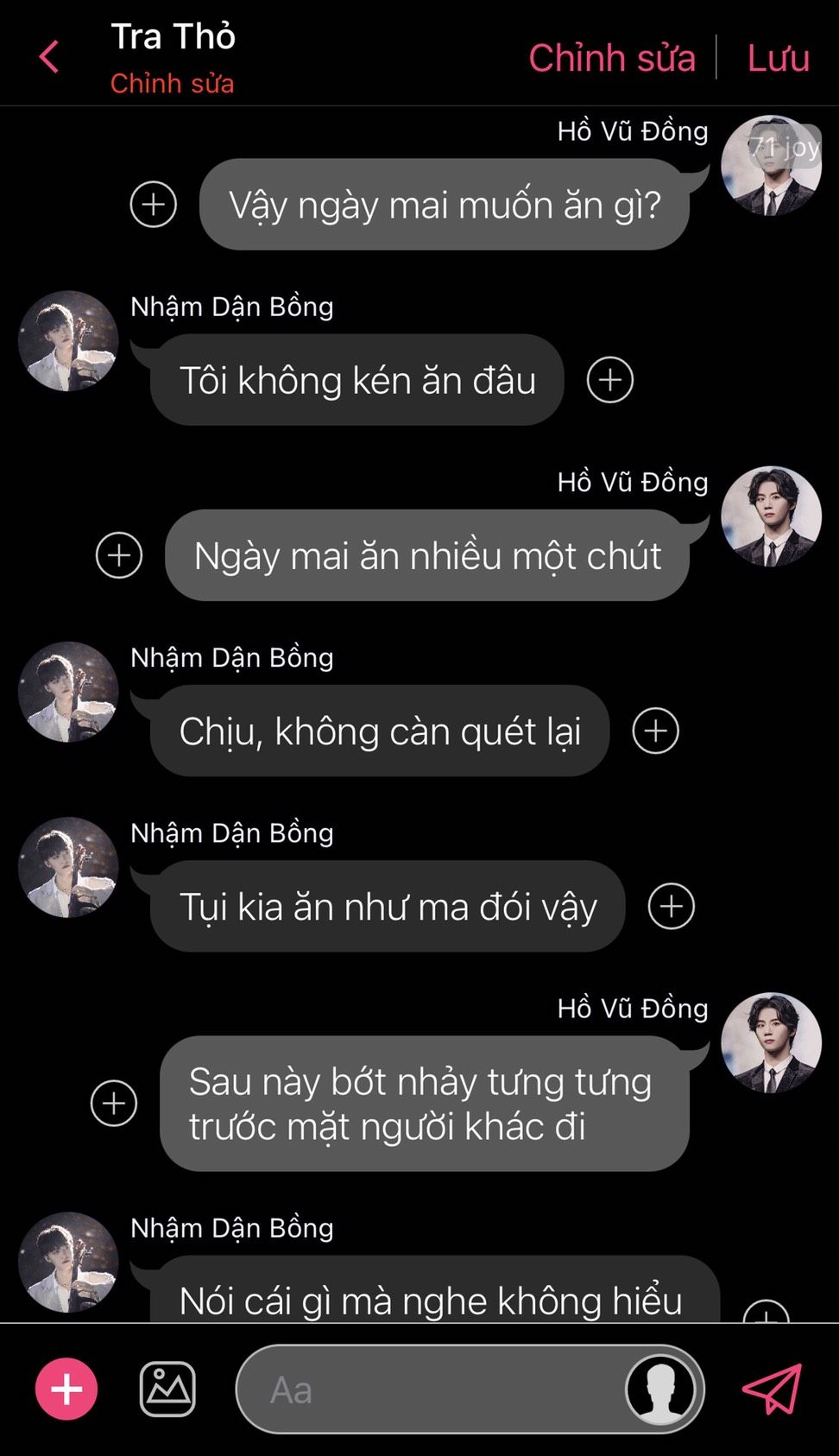Screen dimensions: 839x1456
Task: Tap plus beside "Ngày mai ăn nhiều một chút"
Action: [119, 555]
